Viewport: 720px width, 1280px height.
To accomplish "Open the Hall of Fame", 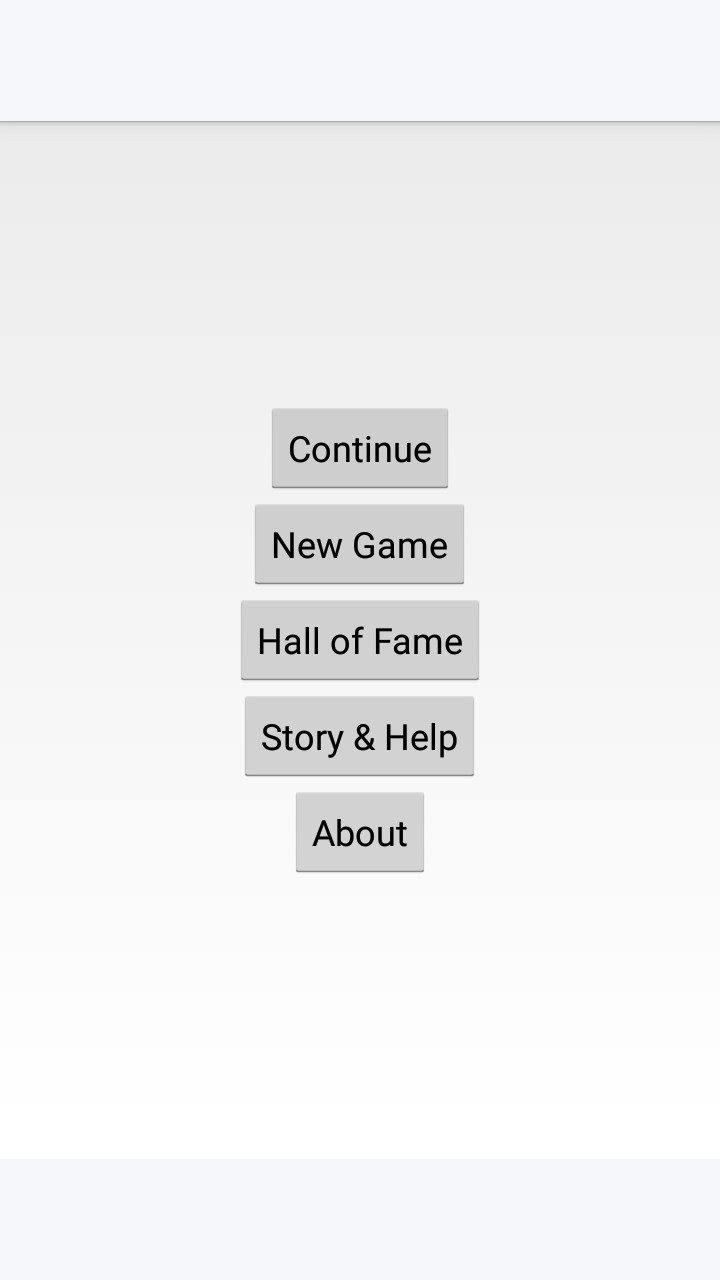I will tap(360, 640).
